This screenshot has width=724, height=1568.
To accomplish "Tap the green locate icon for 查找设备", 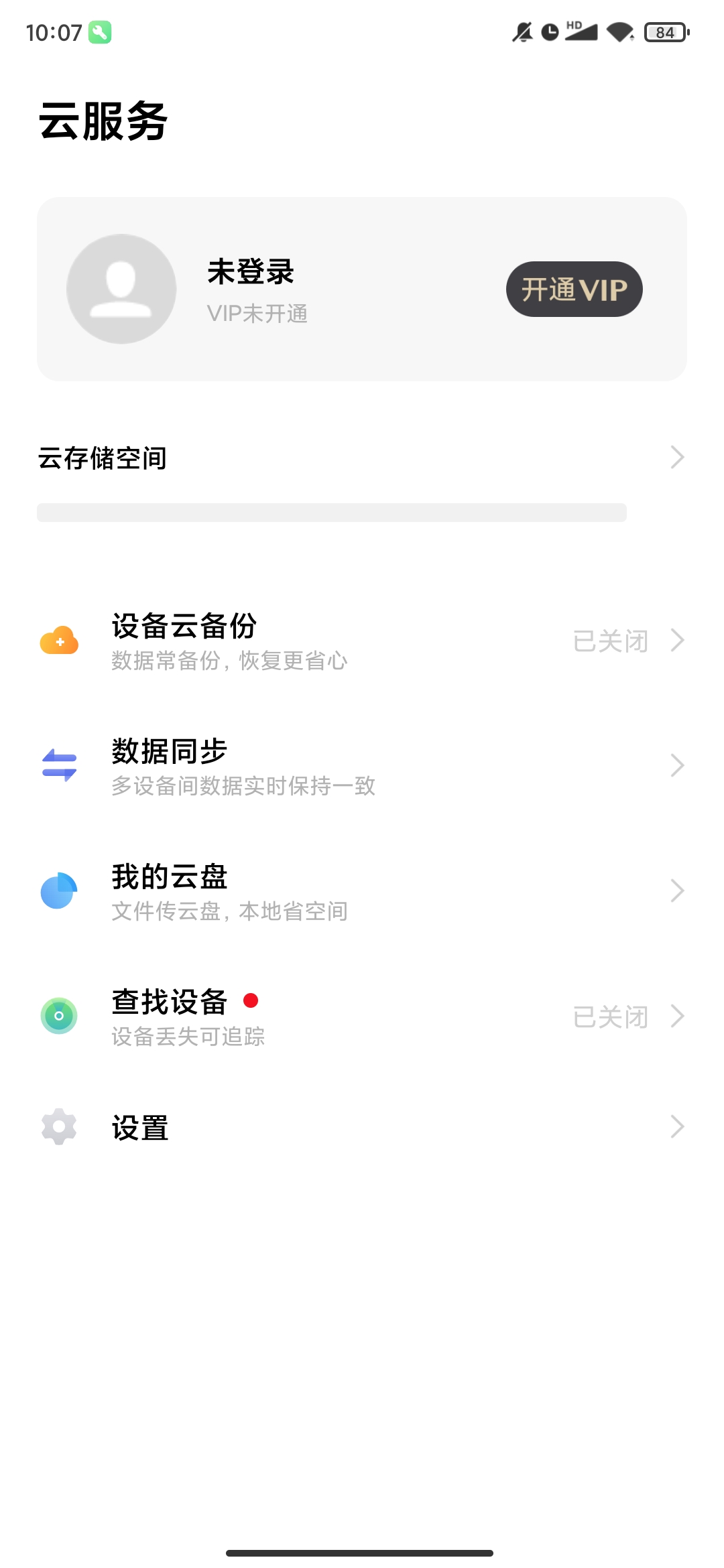I will (x=59, y=1016).
